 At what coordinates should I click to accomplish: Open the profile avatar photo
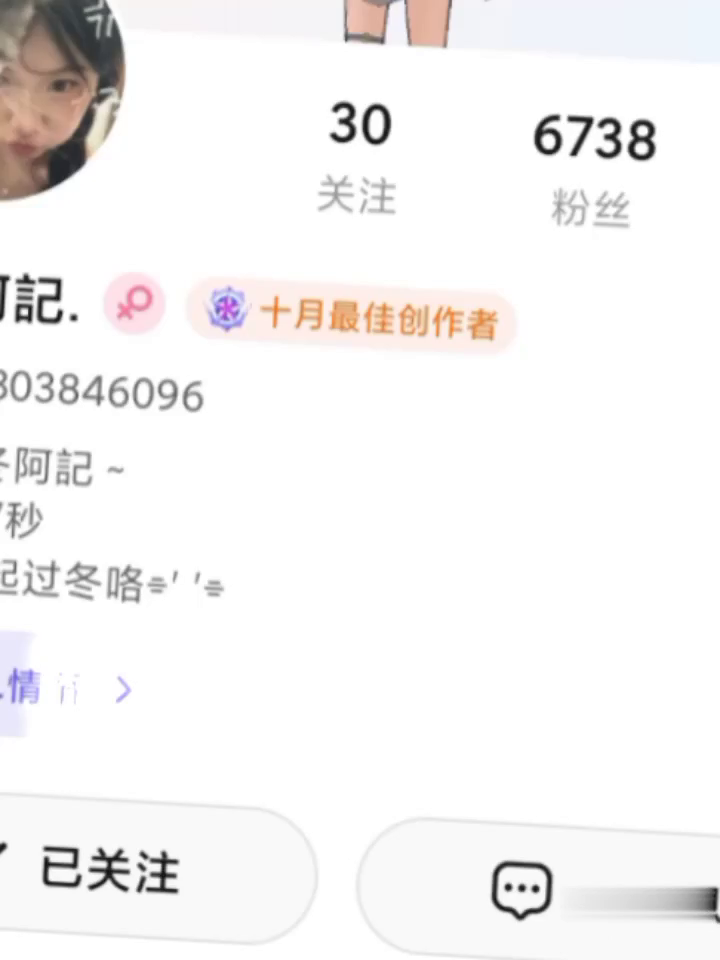[x=50, y=100]
